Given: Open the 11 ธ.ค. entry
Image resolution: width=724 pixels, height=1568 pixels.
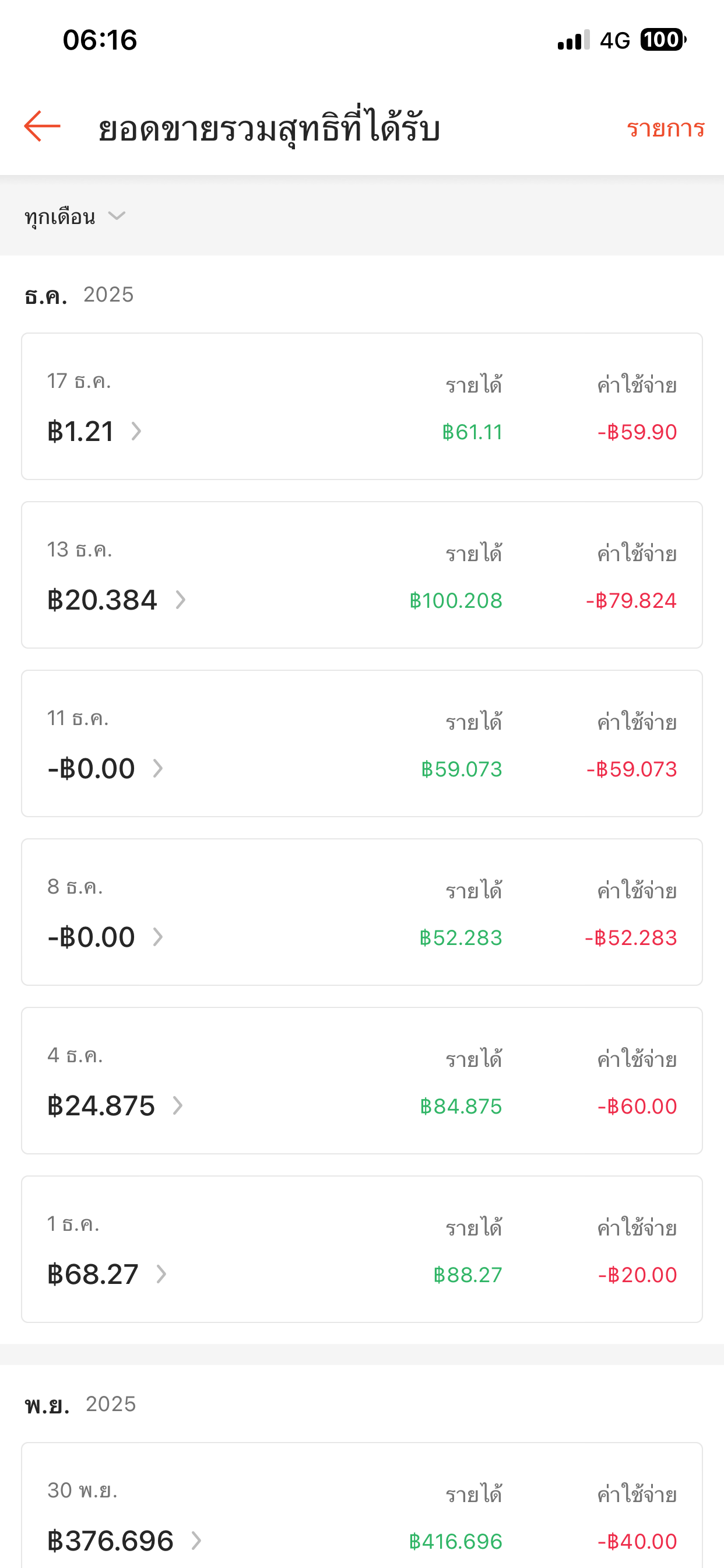Looking at the screenshot, I should click(361, 743).
